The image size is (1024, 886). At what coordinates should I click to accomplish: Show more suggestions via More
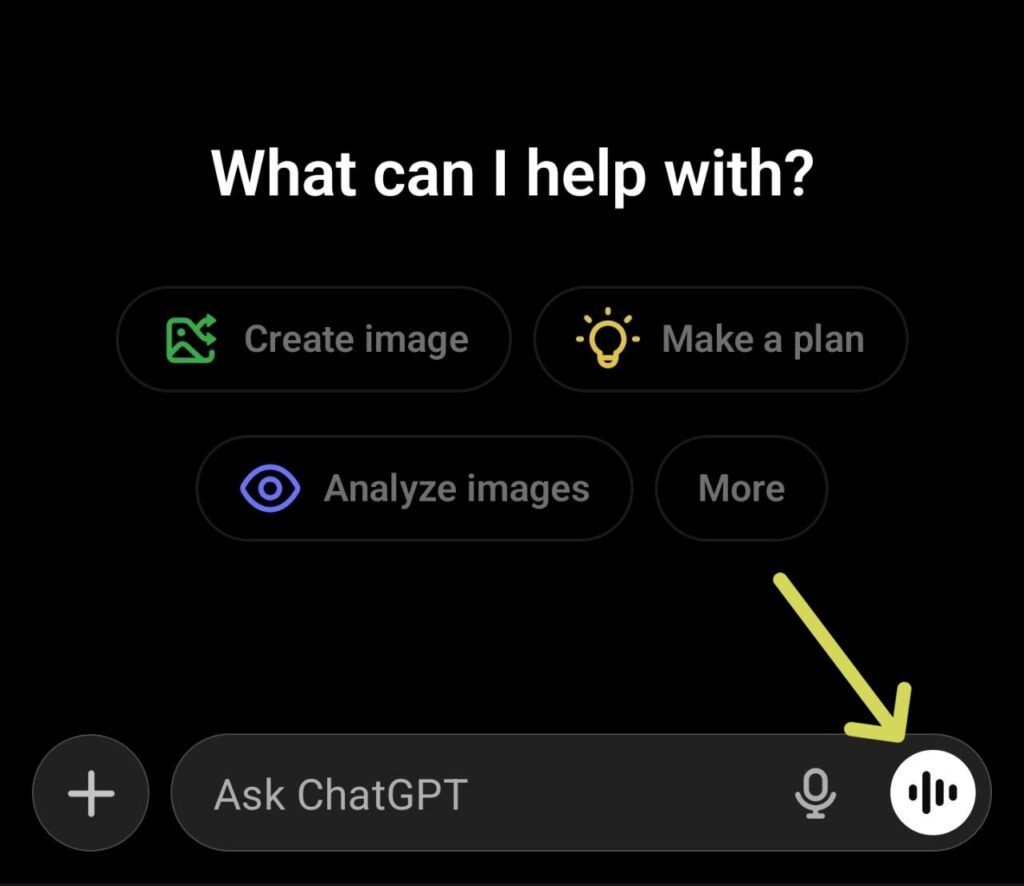741,489
